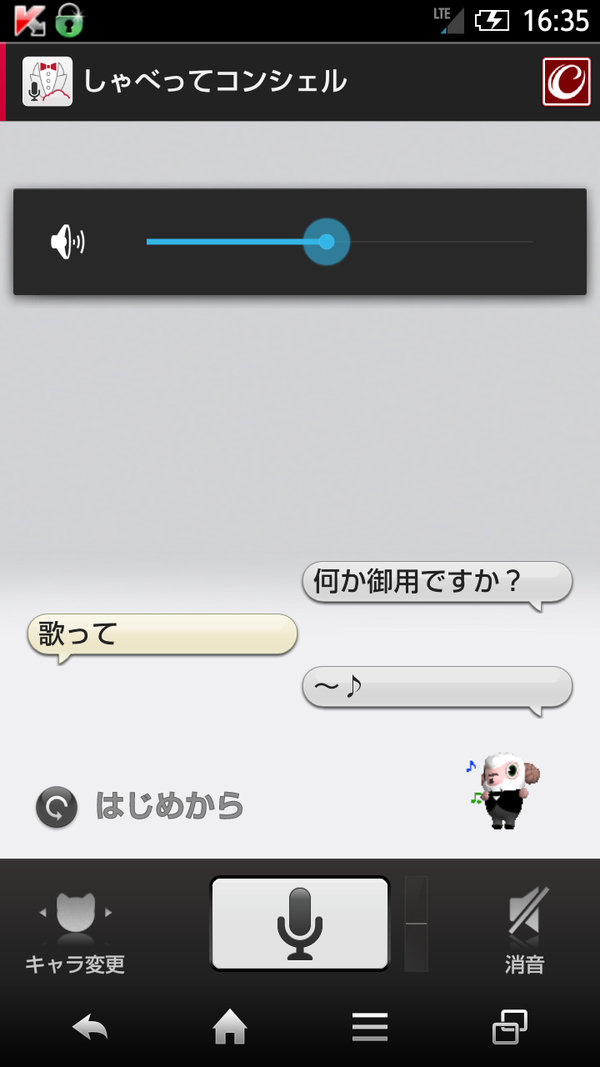Image resolution: width=600 pixels, height=1067 pixels.
Task: Go back with the system back button
Action: click(90, 1026)
